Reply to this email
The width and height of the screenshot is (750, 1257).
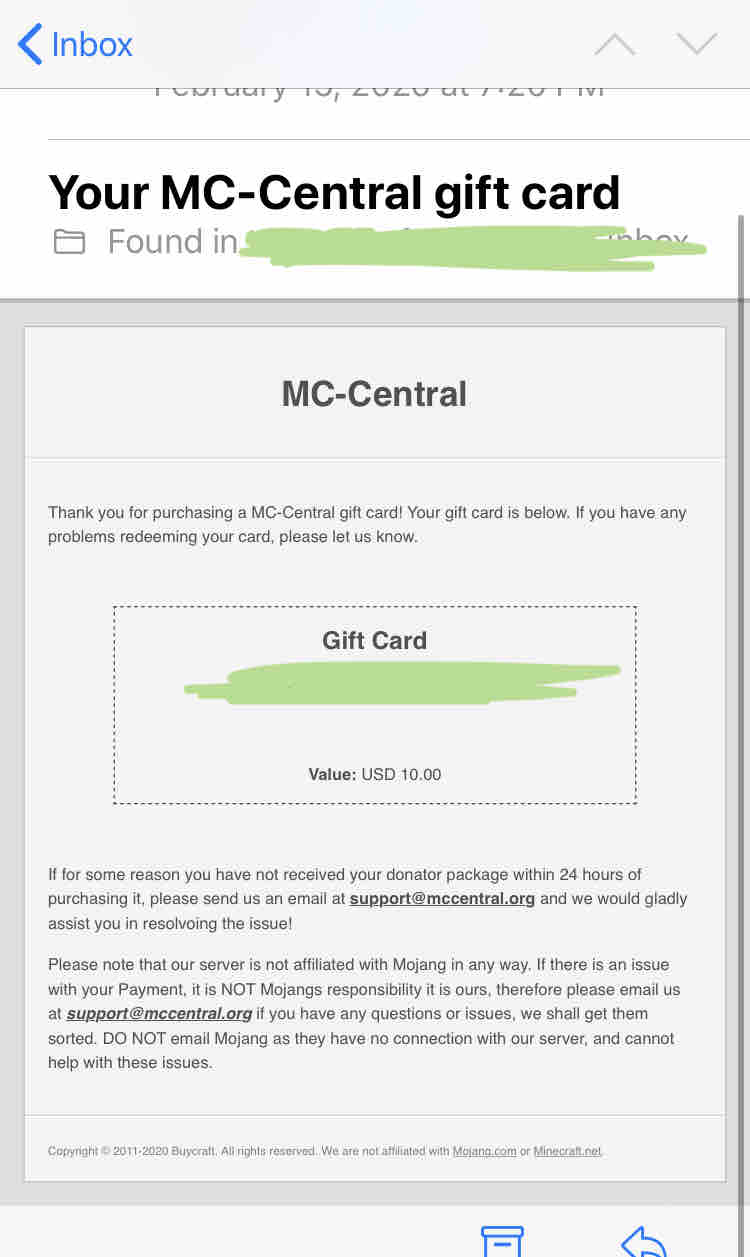(643, 1242)
